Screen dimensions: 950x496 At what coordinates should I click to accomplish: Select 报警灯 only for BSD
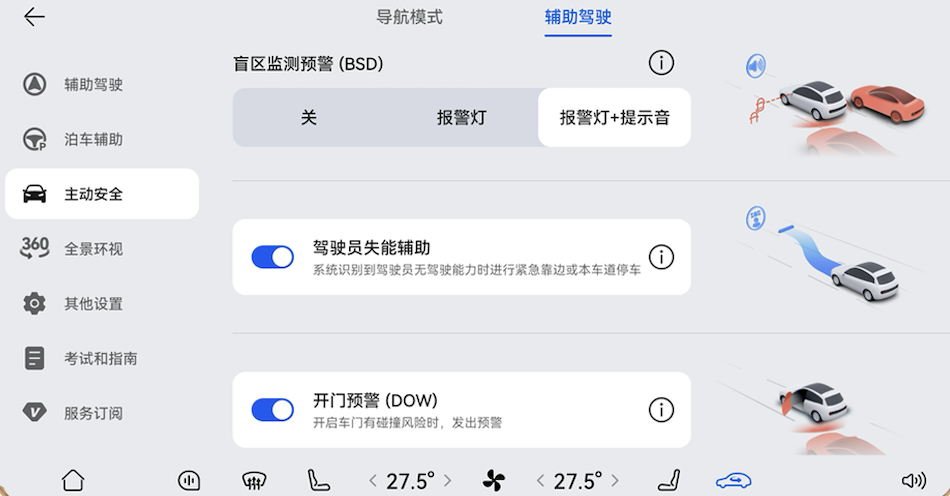(x=461, y=118)
